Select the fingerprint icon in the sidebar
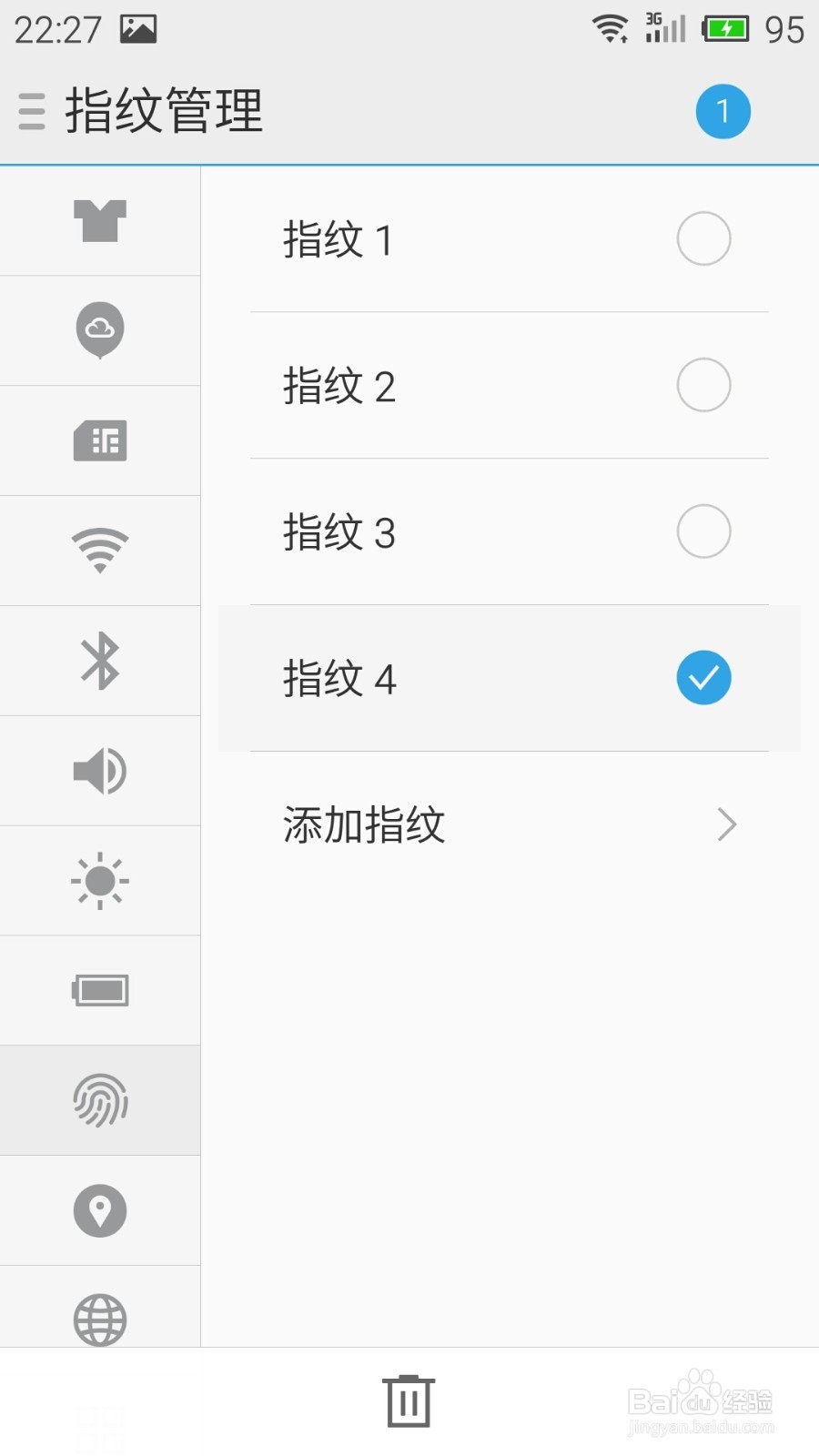The height and width of the screenshot is (1456, 819). (x=100, y=1101)
